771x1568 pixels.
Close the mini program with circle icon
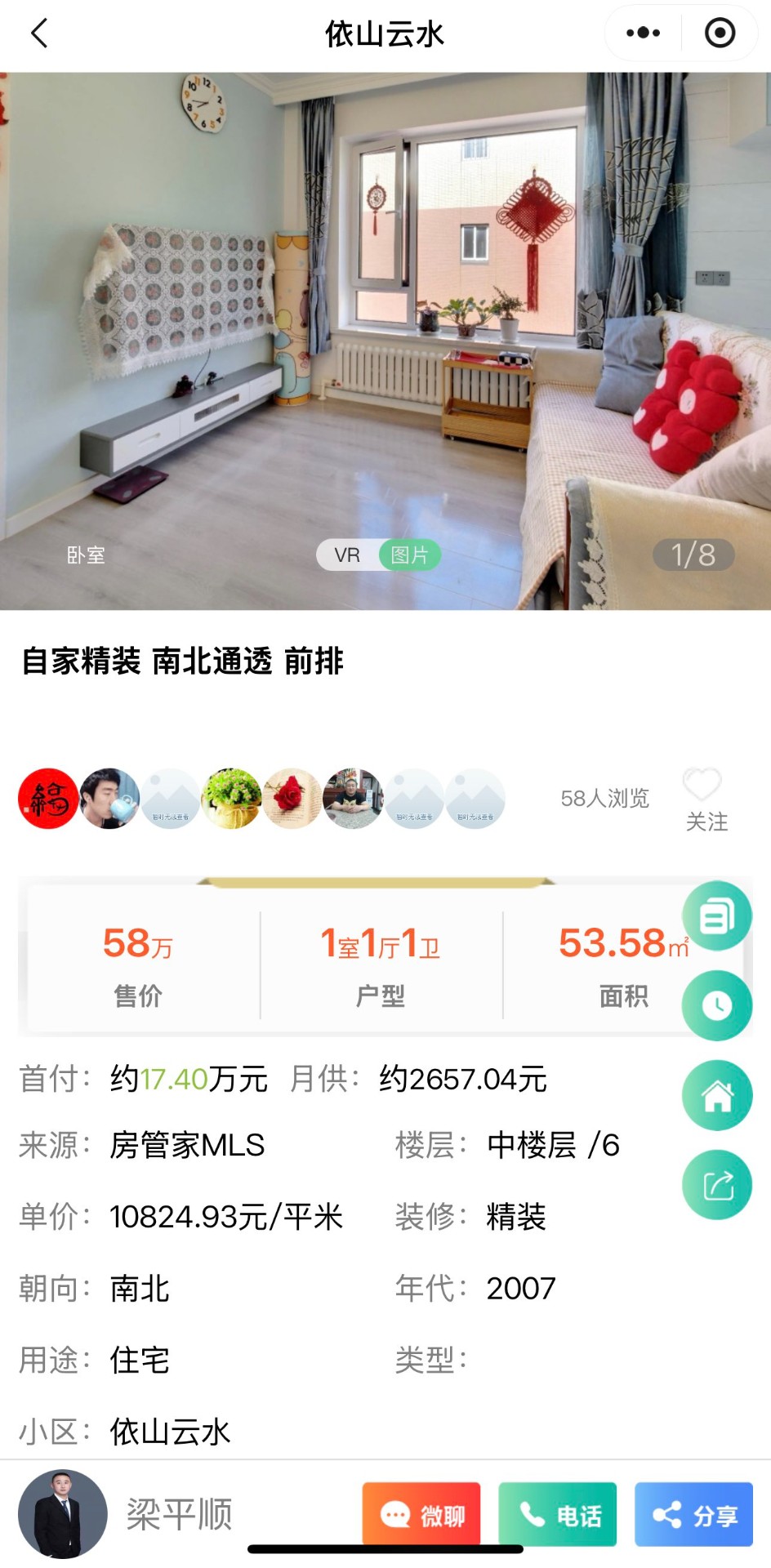[x=720, y=33]
